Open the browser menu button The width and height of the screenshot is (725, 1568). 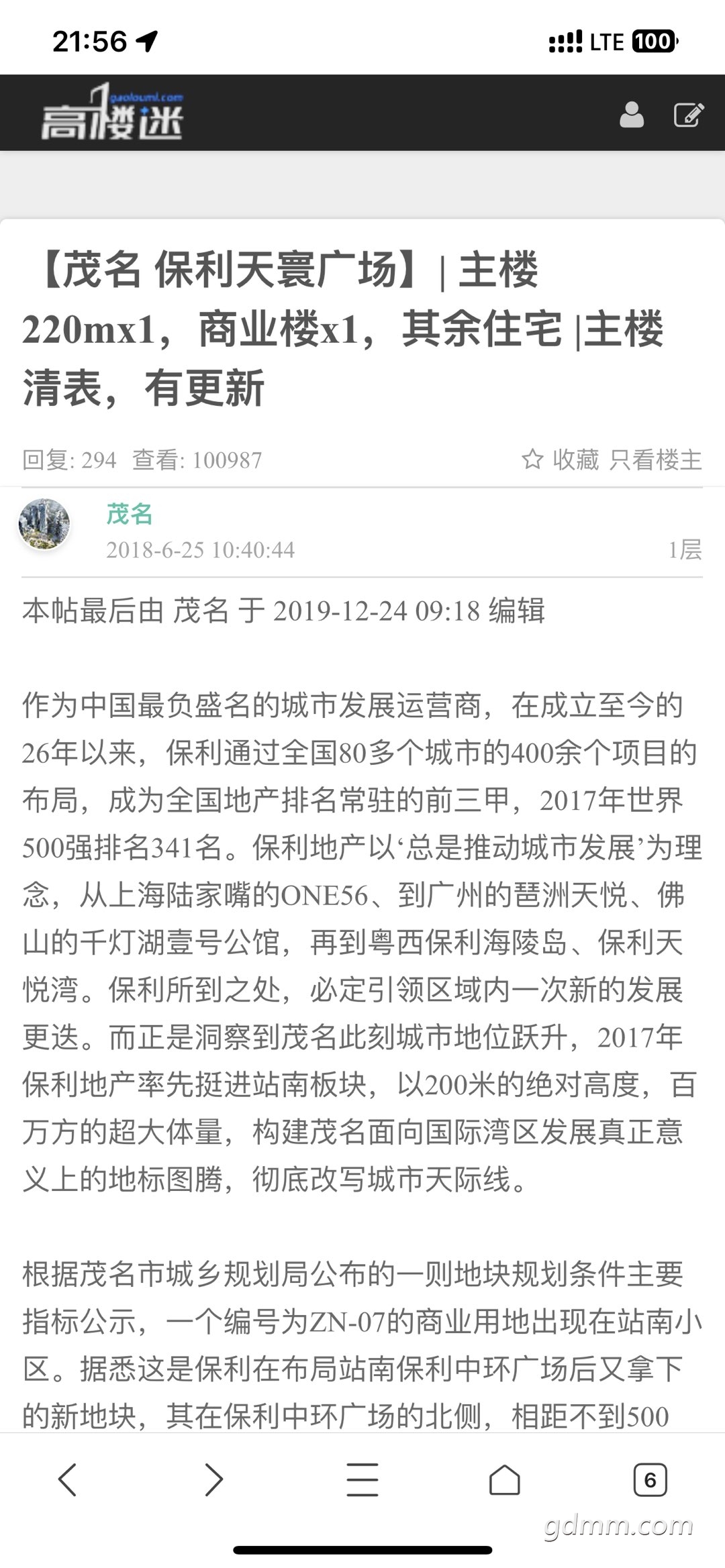pos(362,1479)
